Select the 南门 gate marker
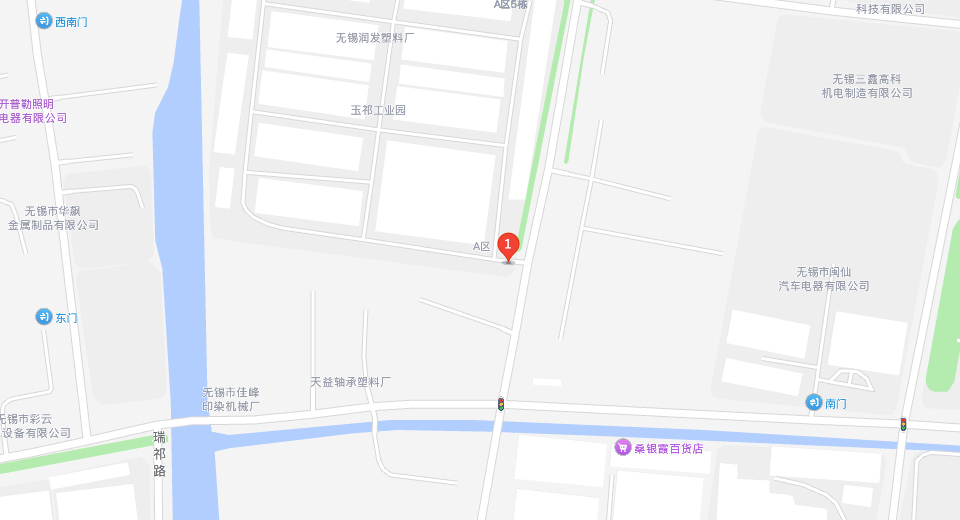The height and width of the screenshot is (520, 960). [x=814, y=403]
